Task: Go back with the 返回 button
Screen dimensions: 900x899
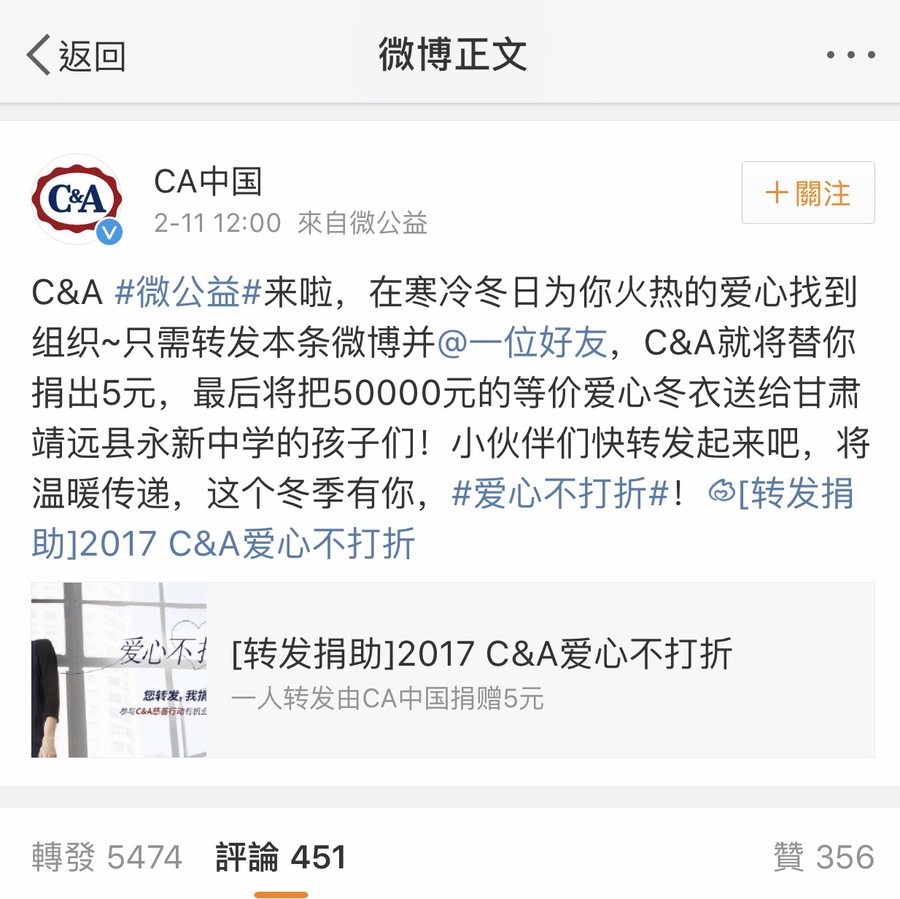Action: tap(77, 55)
